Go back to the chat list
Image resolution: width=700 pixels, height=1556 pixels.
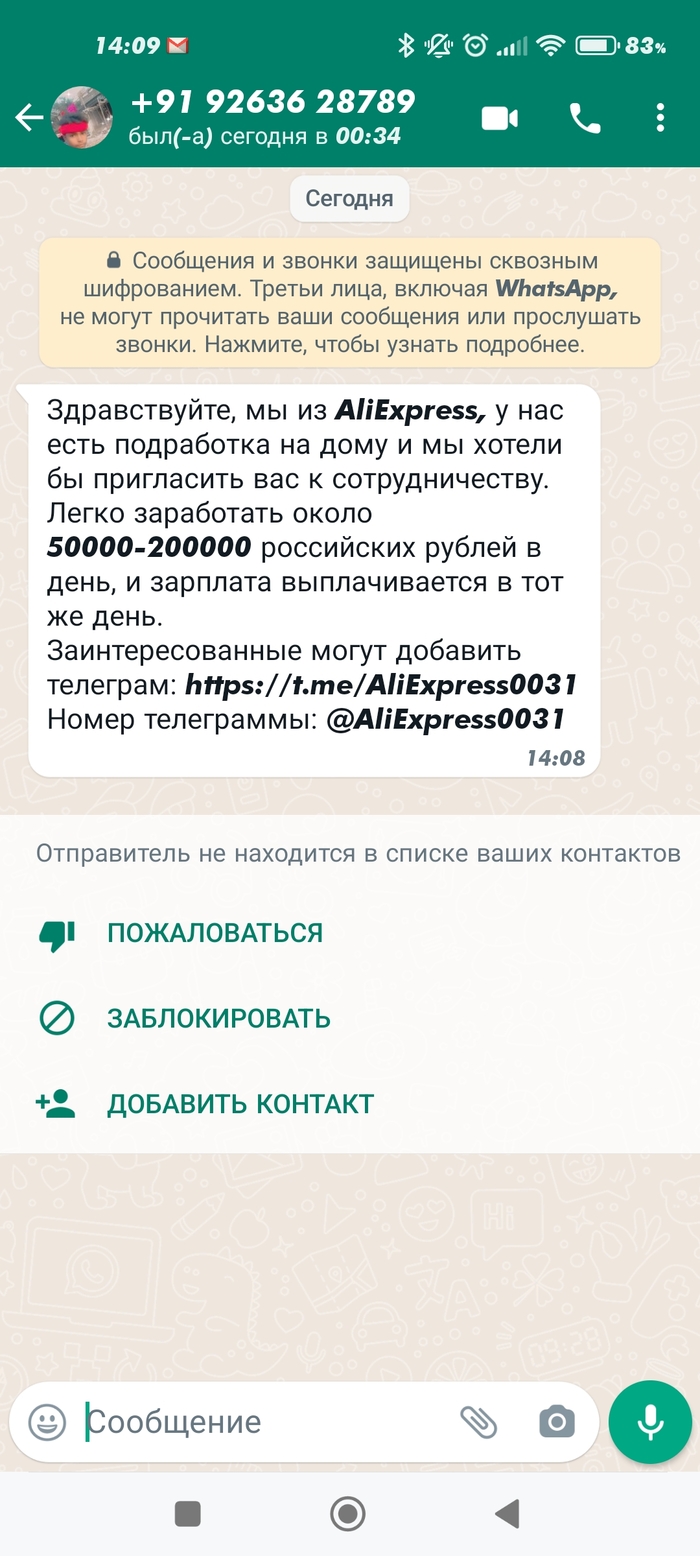28,118
